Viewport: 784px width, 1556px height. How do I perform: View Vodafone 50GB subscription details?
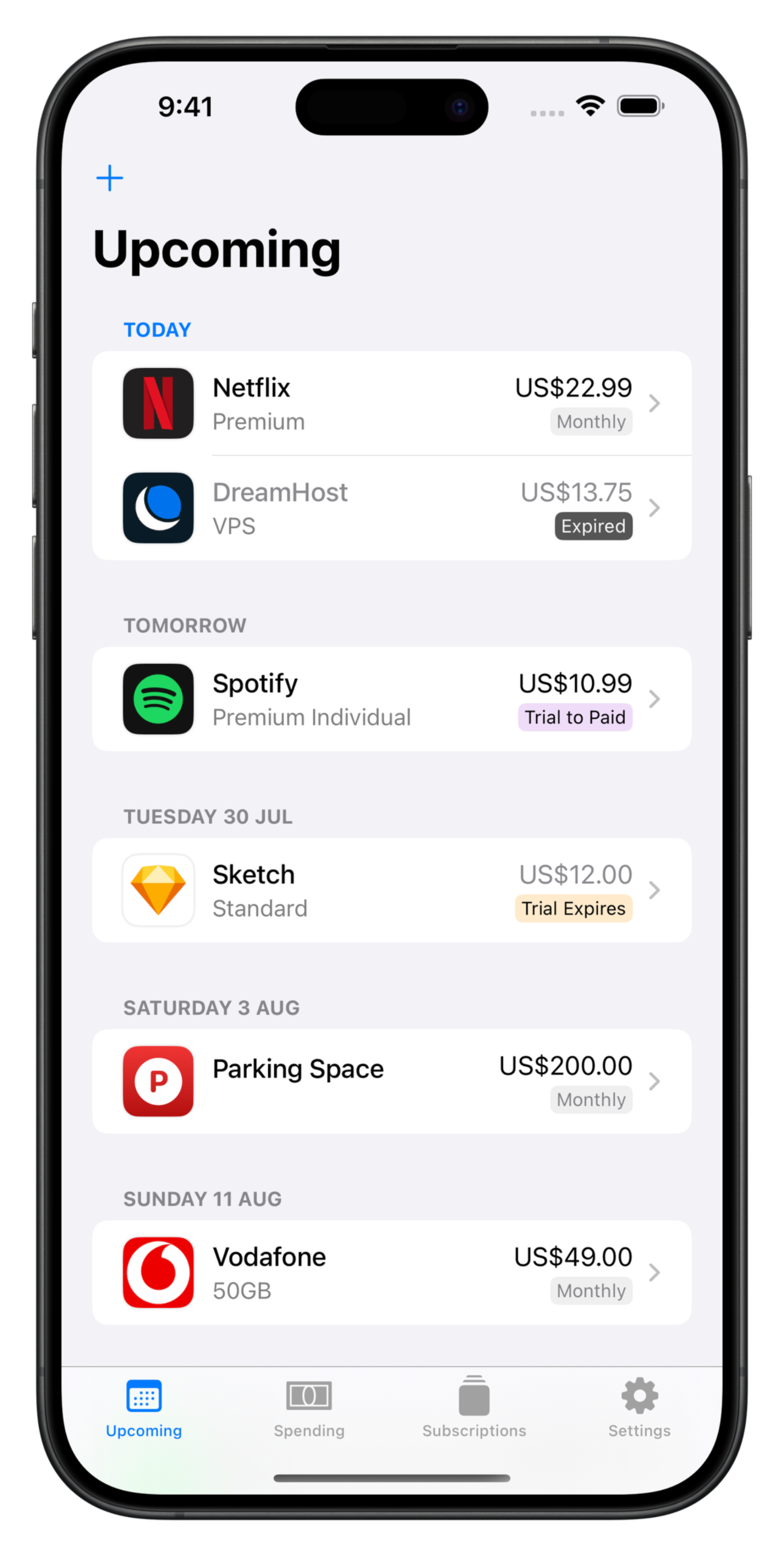(x=391, y=1272)
